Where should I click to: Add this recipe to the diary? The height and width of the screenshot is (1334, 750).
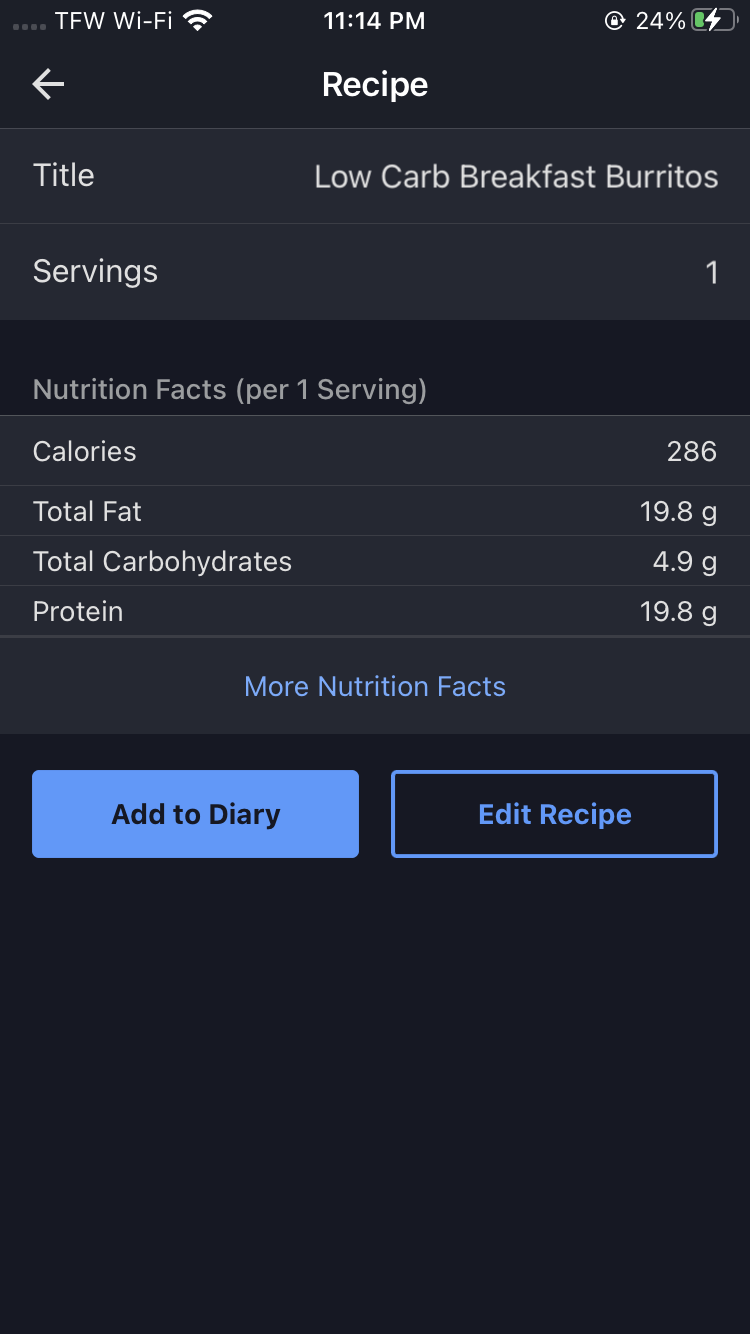(x=195, y=814)
